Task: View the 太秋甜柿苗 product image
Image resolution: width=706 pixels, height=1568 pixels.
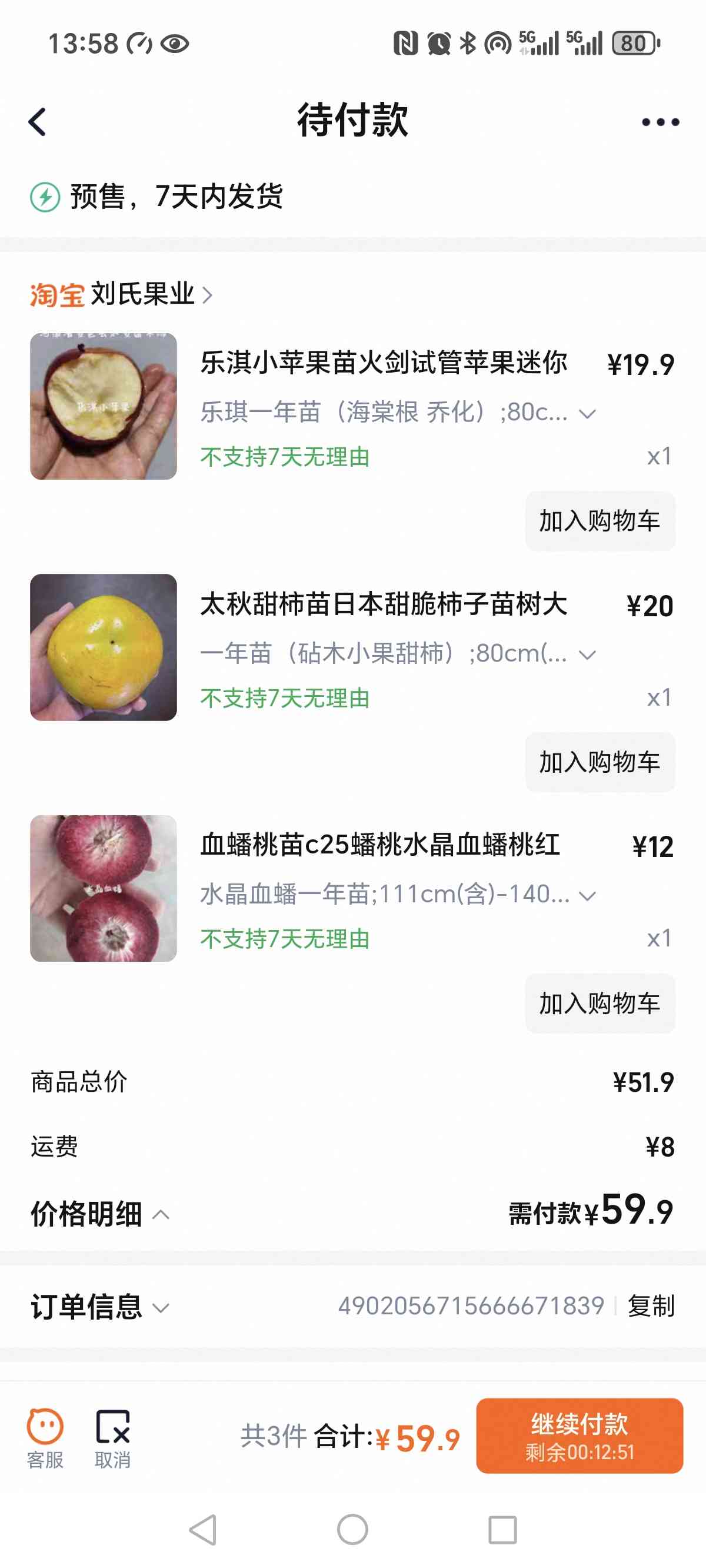Action: pyautogui.click(x=104, y=647)
